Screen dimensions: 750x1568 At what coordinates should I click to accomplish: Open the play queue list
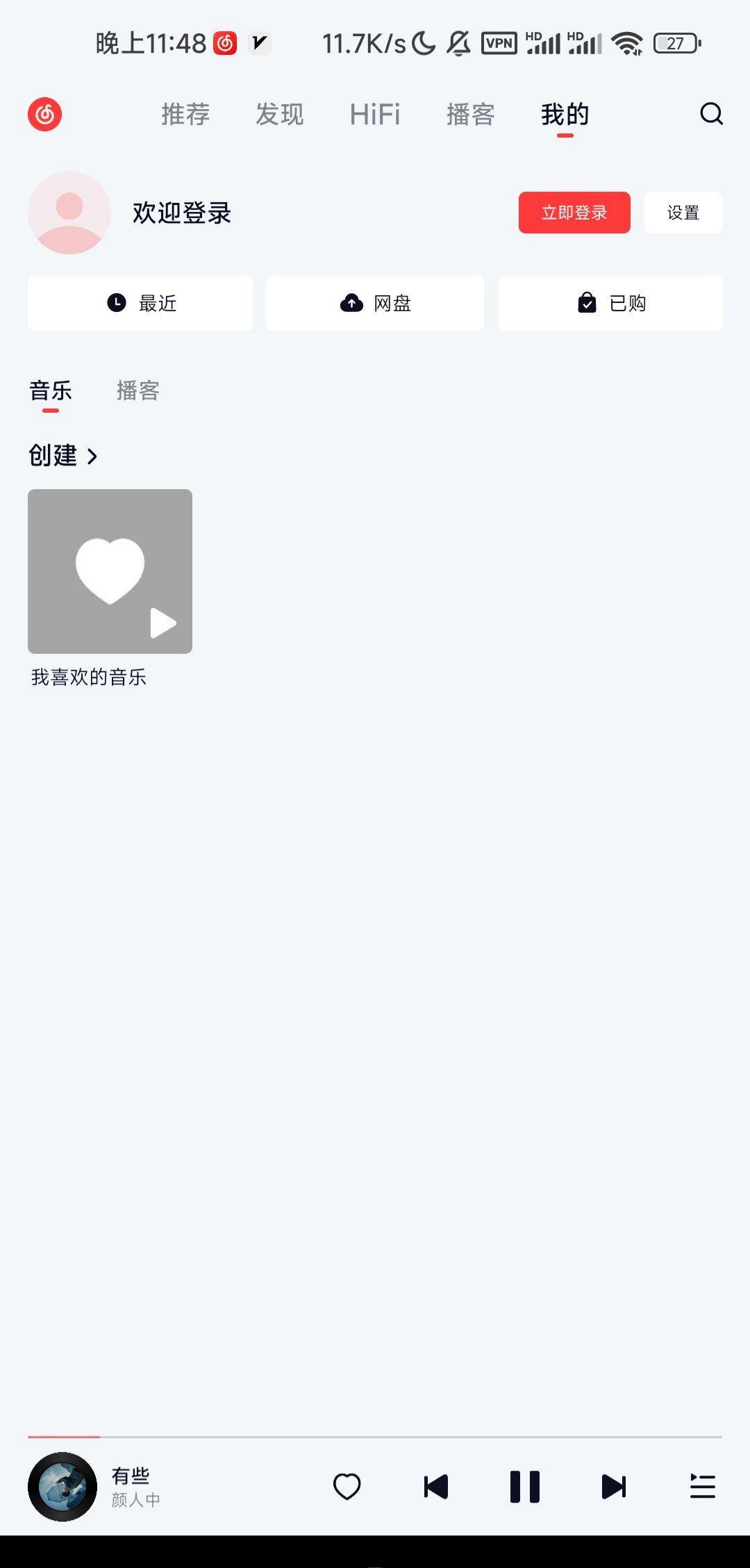(702, 1487)
